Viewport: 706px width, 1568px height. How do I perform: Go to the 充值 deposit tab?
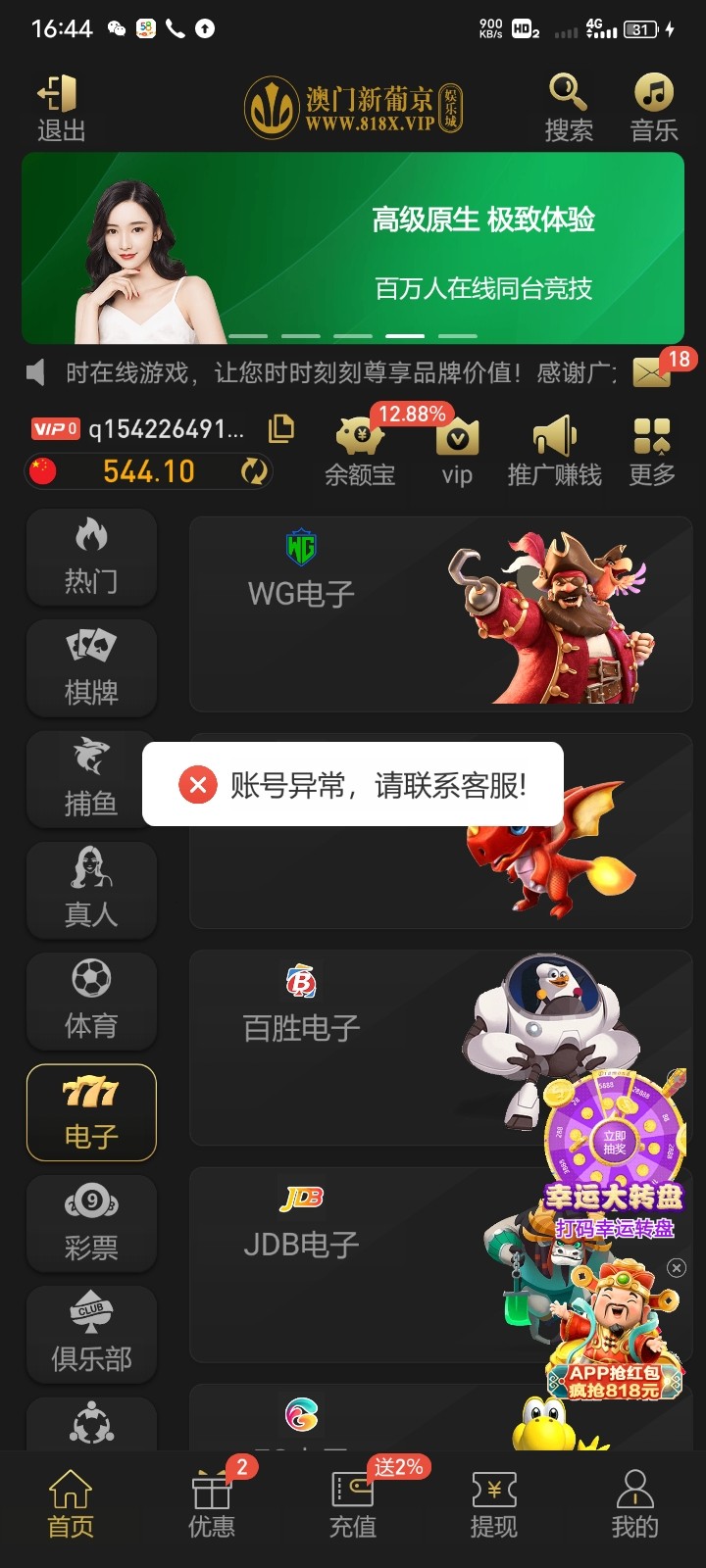click(353, 1504)
